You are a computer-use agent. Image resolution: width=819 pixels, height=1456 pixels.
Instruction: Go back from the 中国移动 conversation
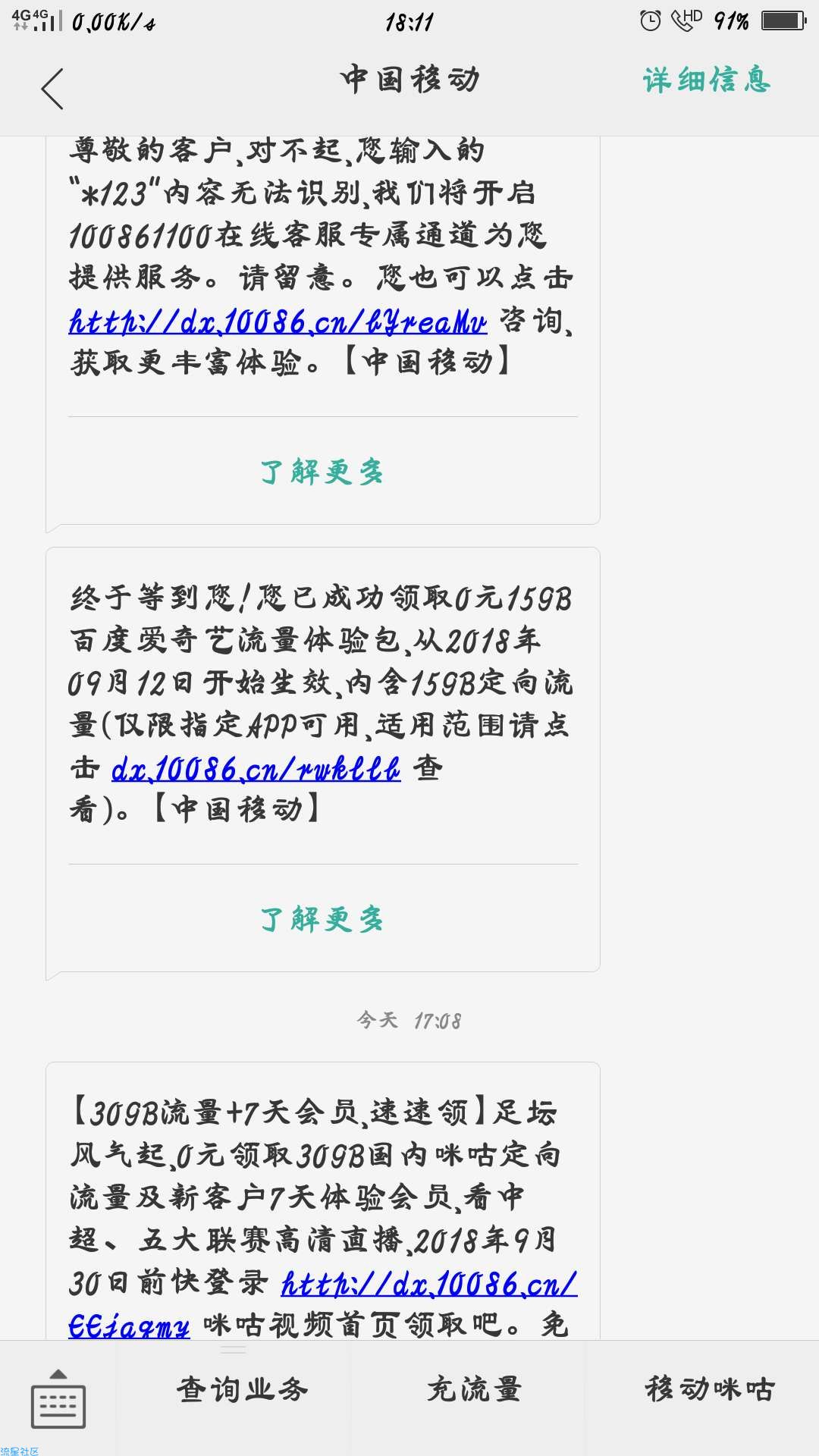pyautogui.click(x=52, y=88)
